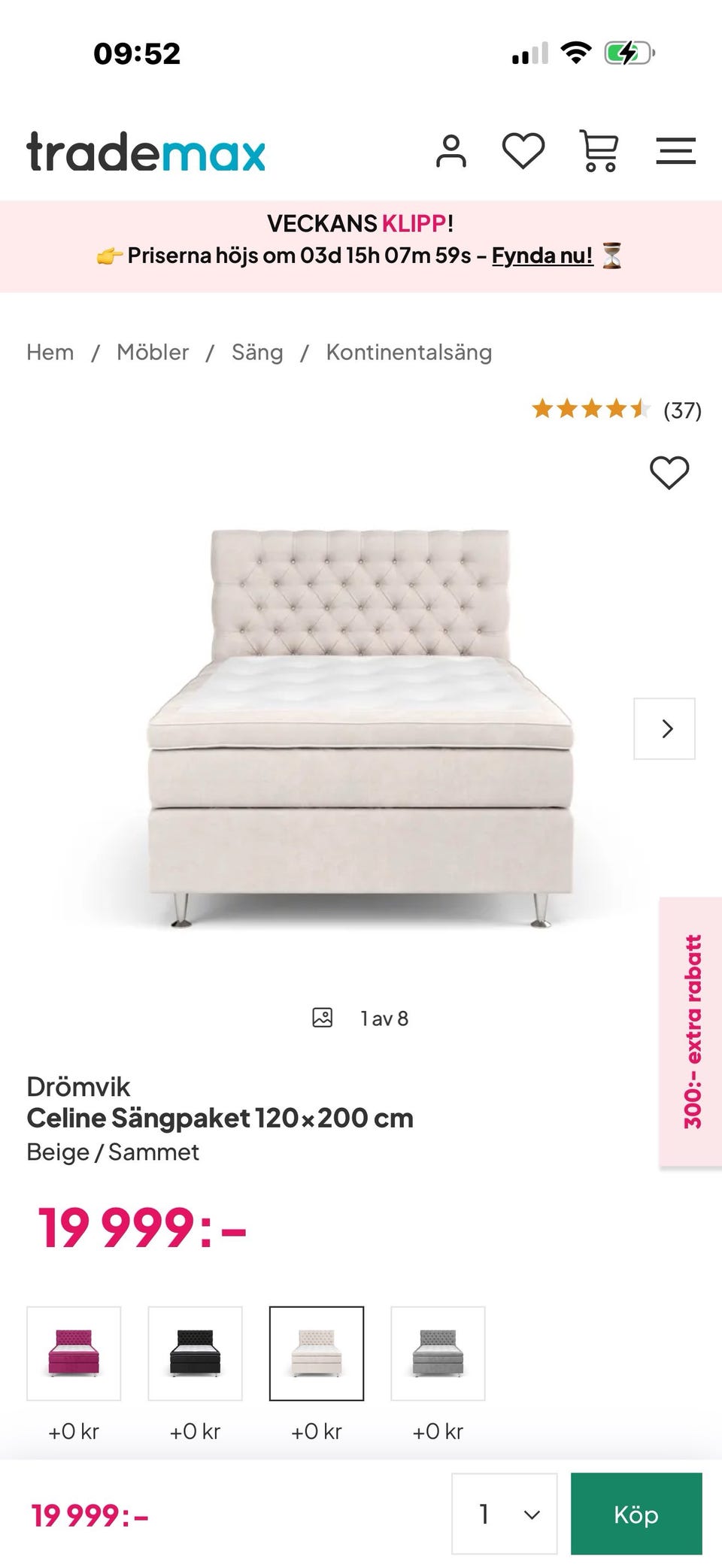This screenshot has width=722, height=1568.
Task: Expand the navigation via the menu icon
Action: tap(675, 150)
